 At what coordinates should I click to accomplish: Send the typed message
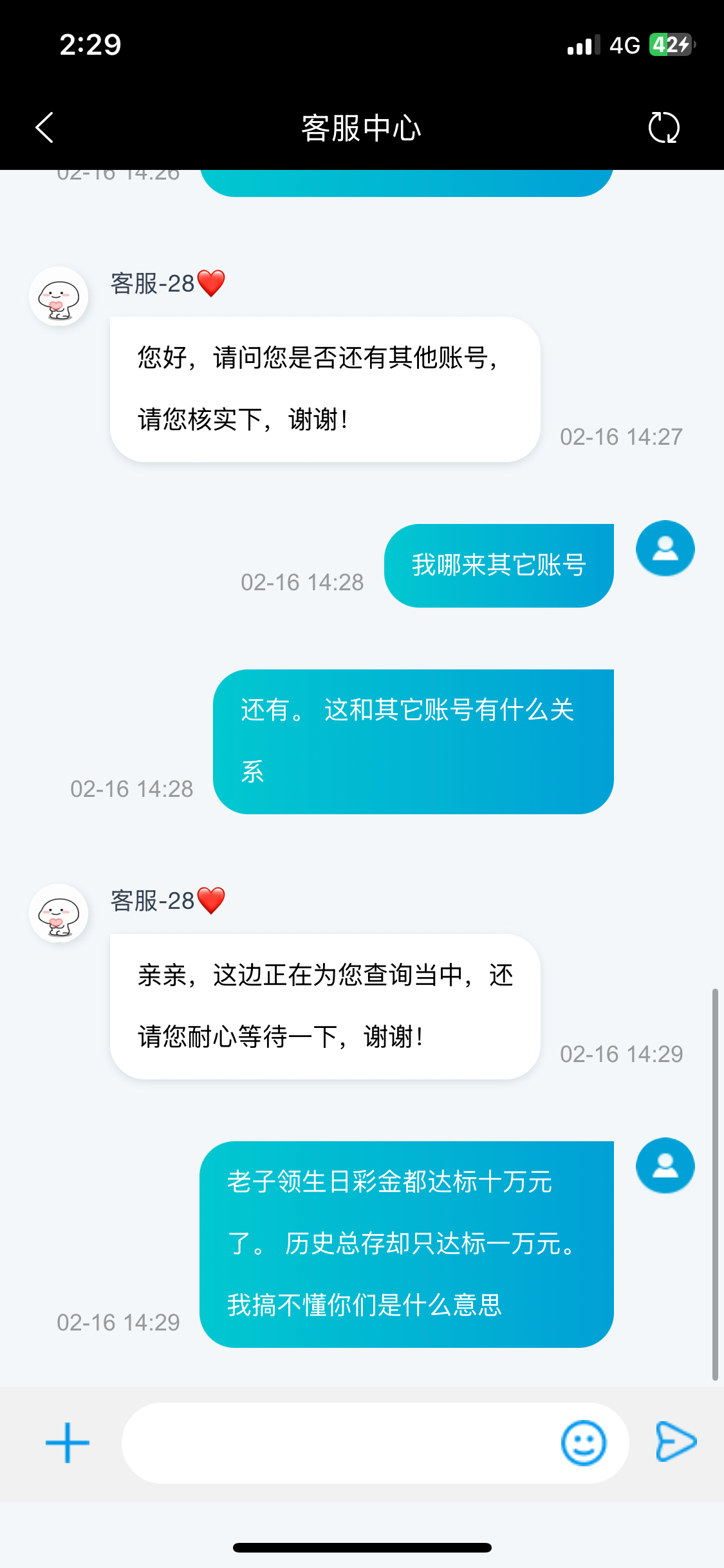[676, 1442]
